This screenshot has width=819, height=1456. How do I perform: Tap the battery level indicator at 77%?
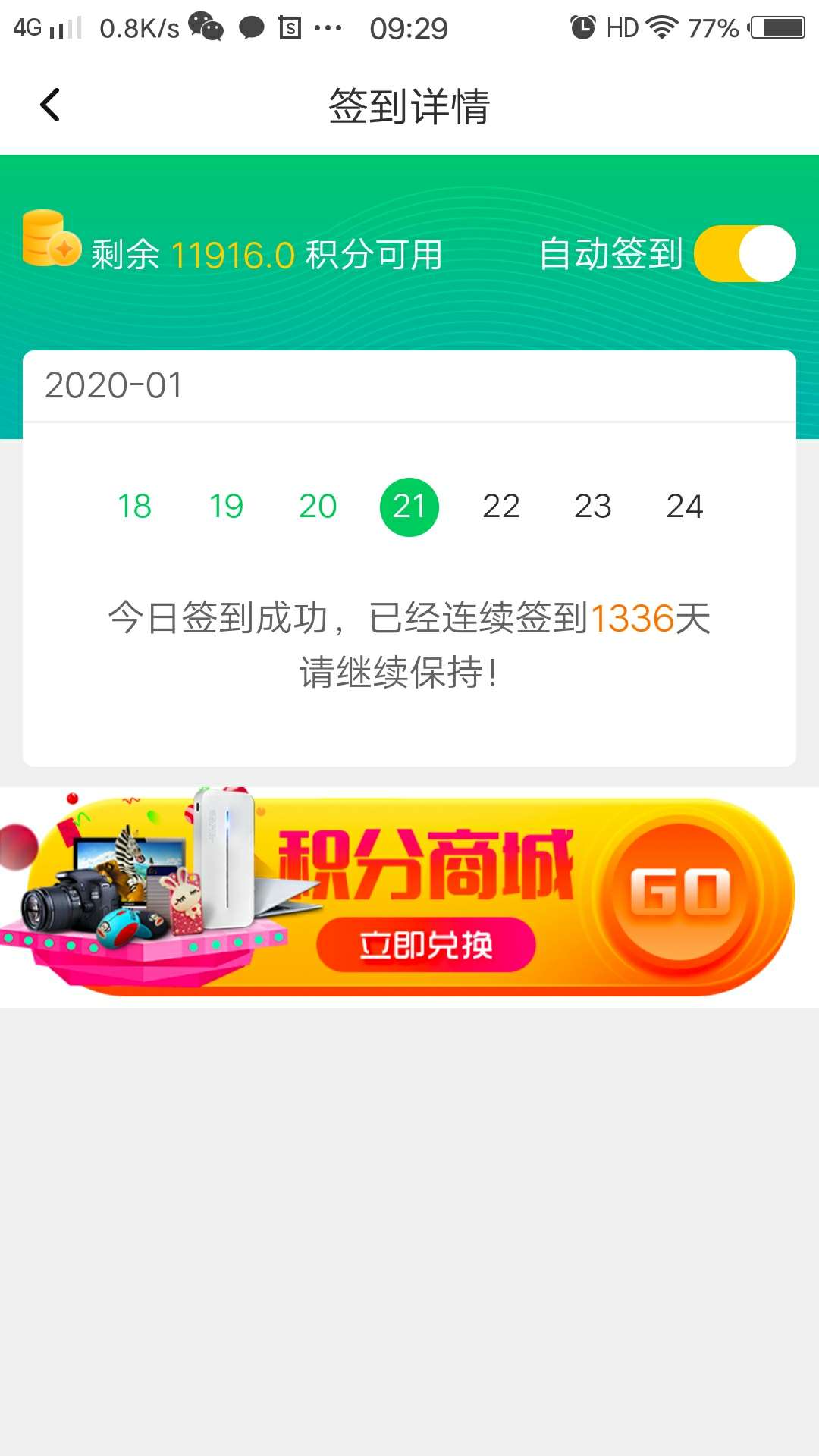[x=711, y=27]
